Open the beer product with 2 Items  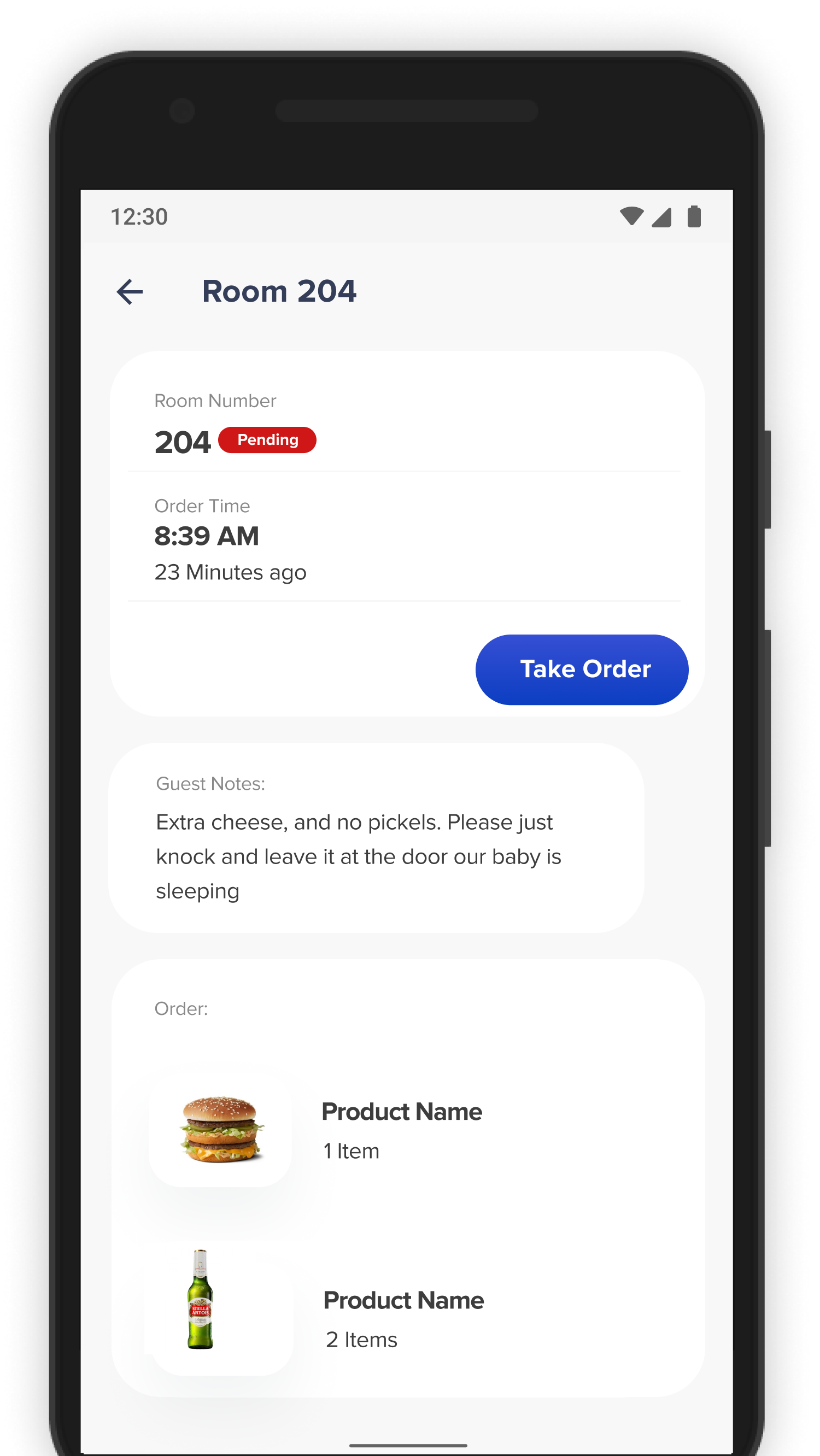tap(407, 1309)
